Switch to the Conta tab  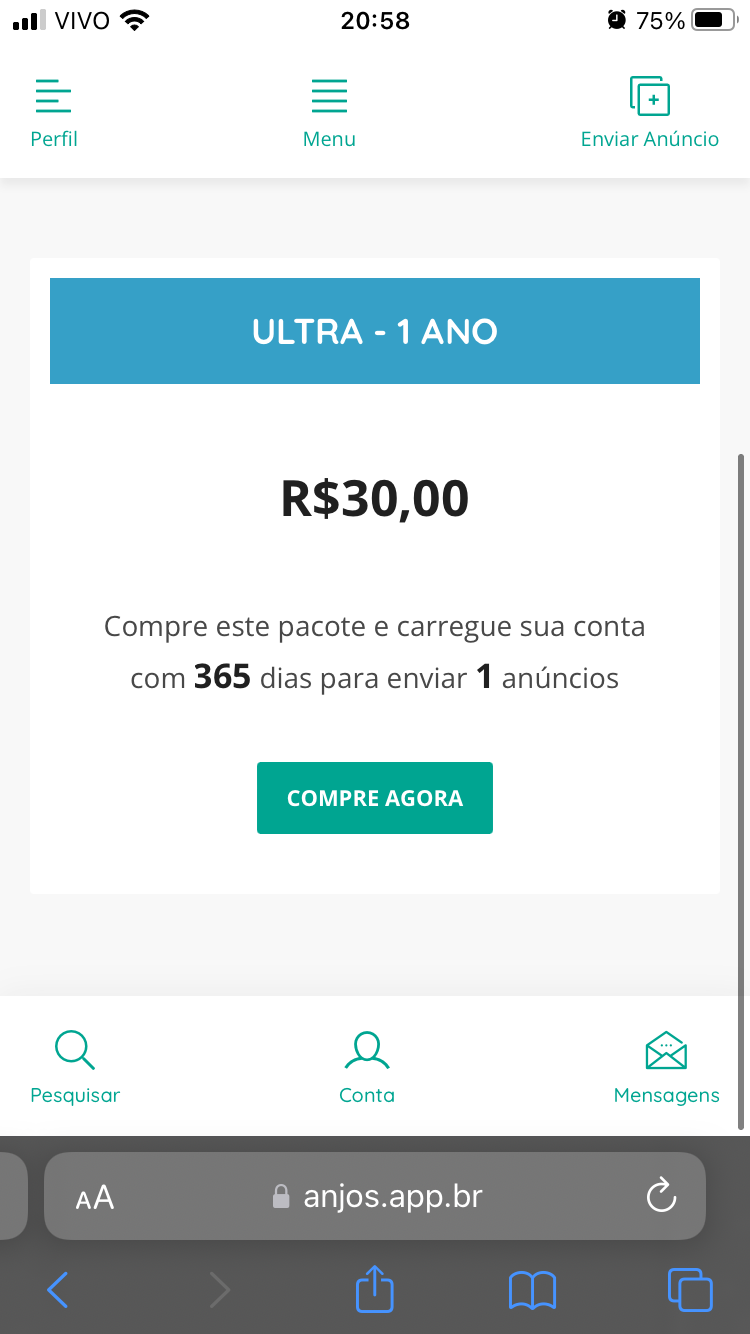367,1067
